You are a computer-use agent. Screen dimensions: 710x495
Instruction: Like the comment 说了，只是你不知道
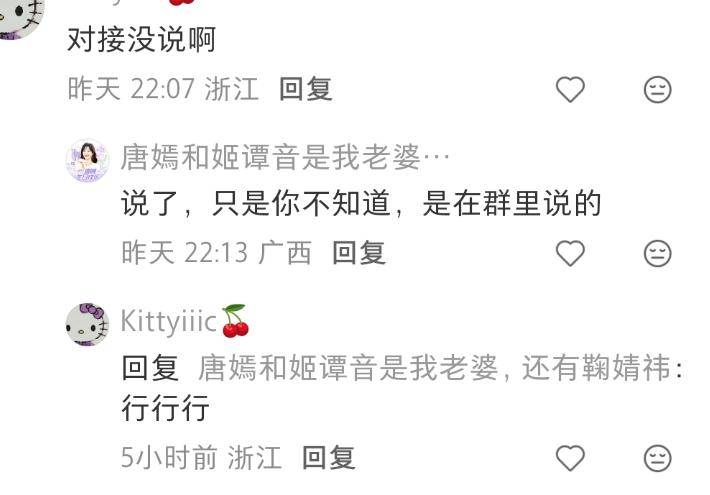570,254
